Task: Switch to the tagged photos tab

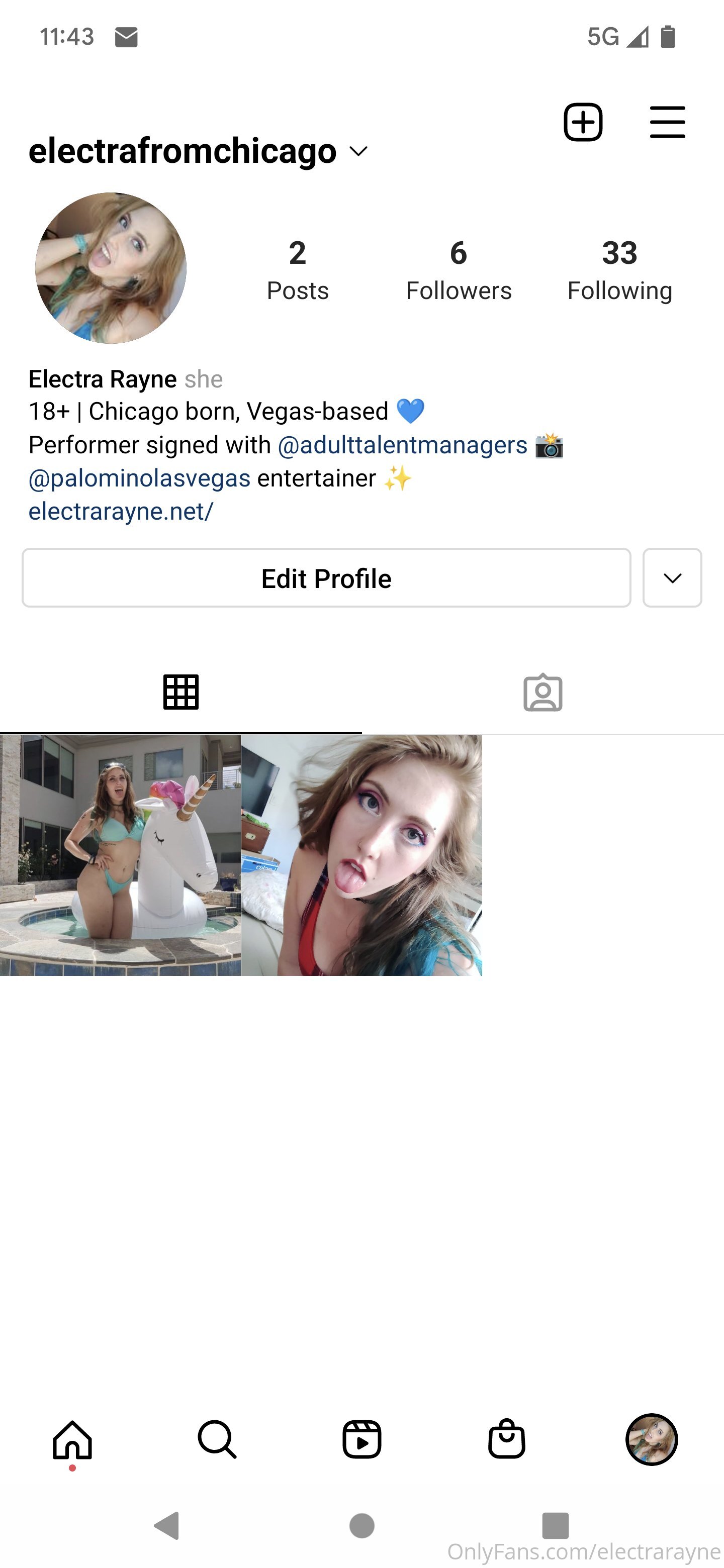Action: [x=542, y=692]
